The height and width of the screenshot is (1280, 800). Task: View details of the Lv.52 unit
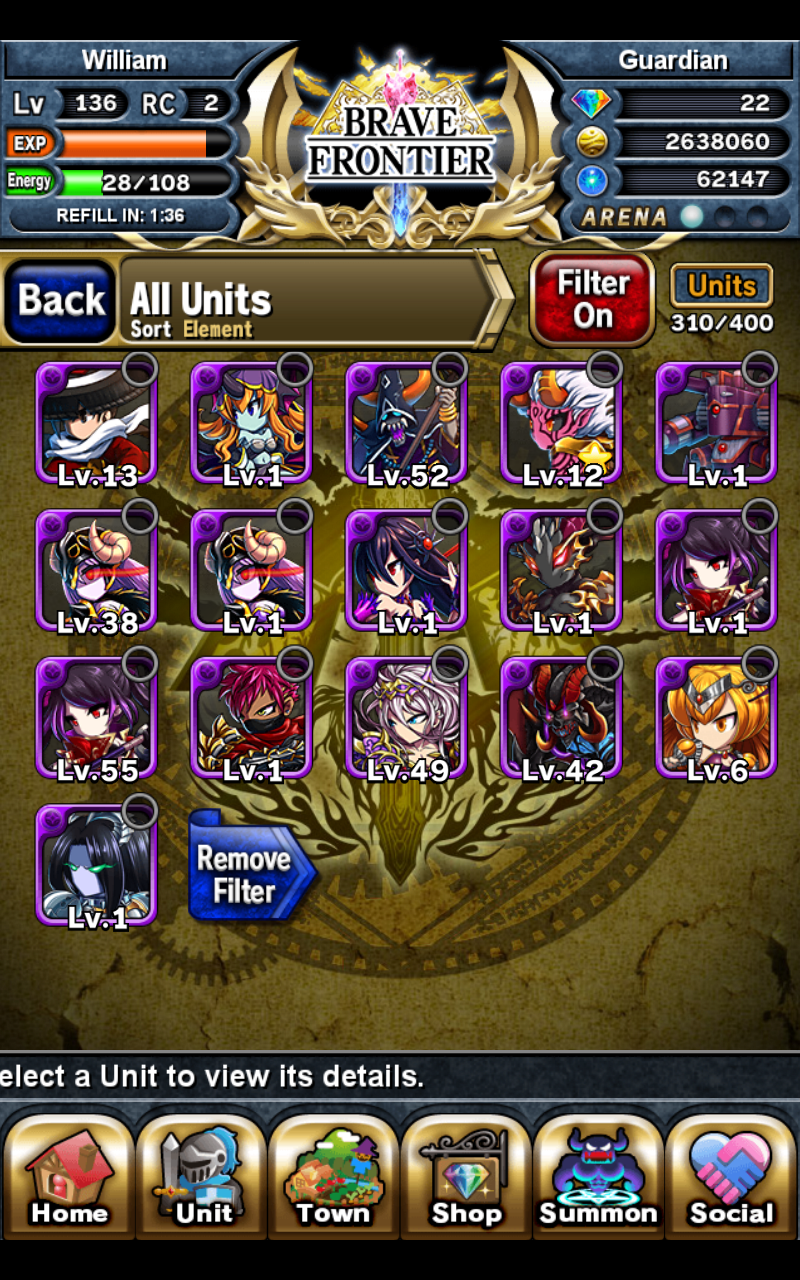click(407, 423)
